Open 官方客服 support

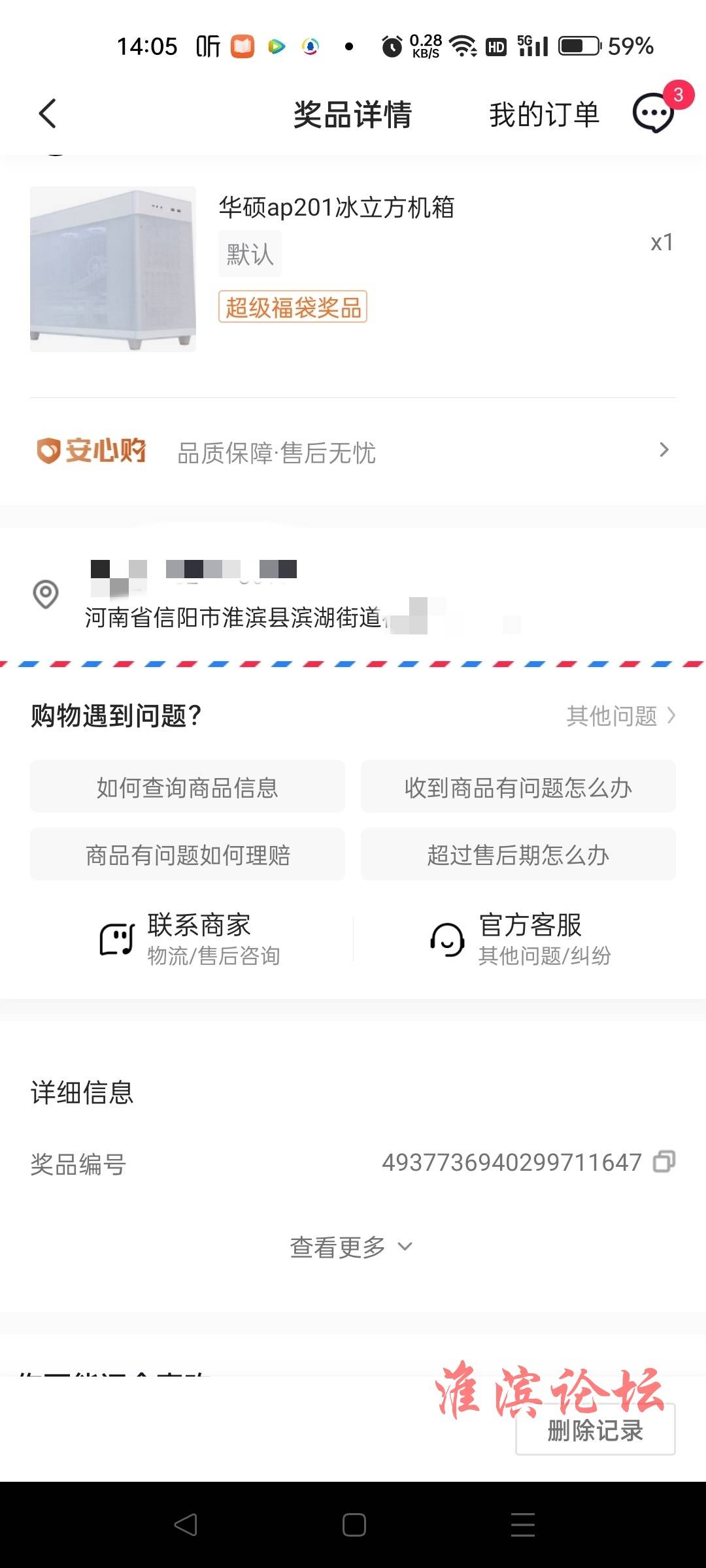[520, 939]
